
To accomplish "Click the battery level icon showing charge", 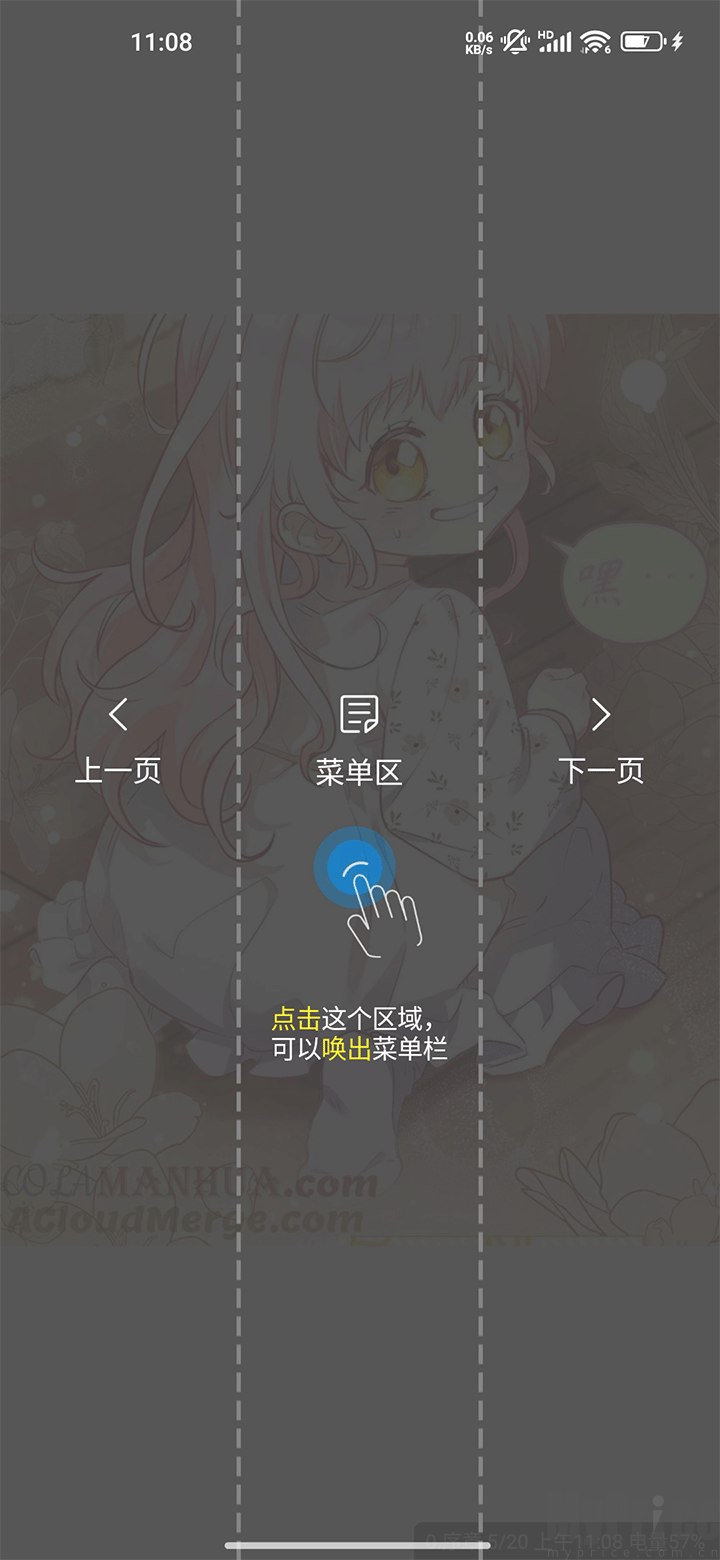I will coord(643,40).
